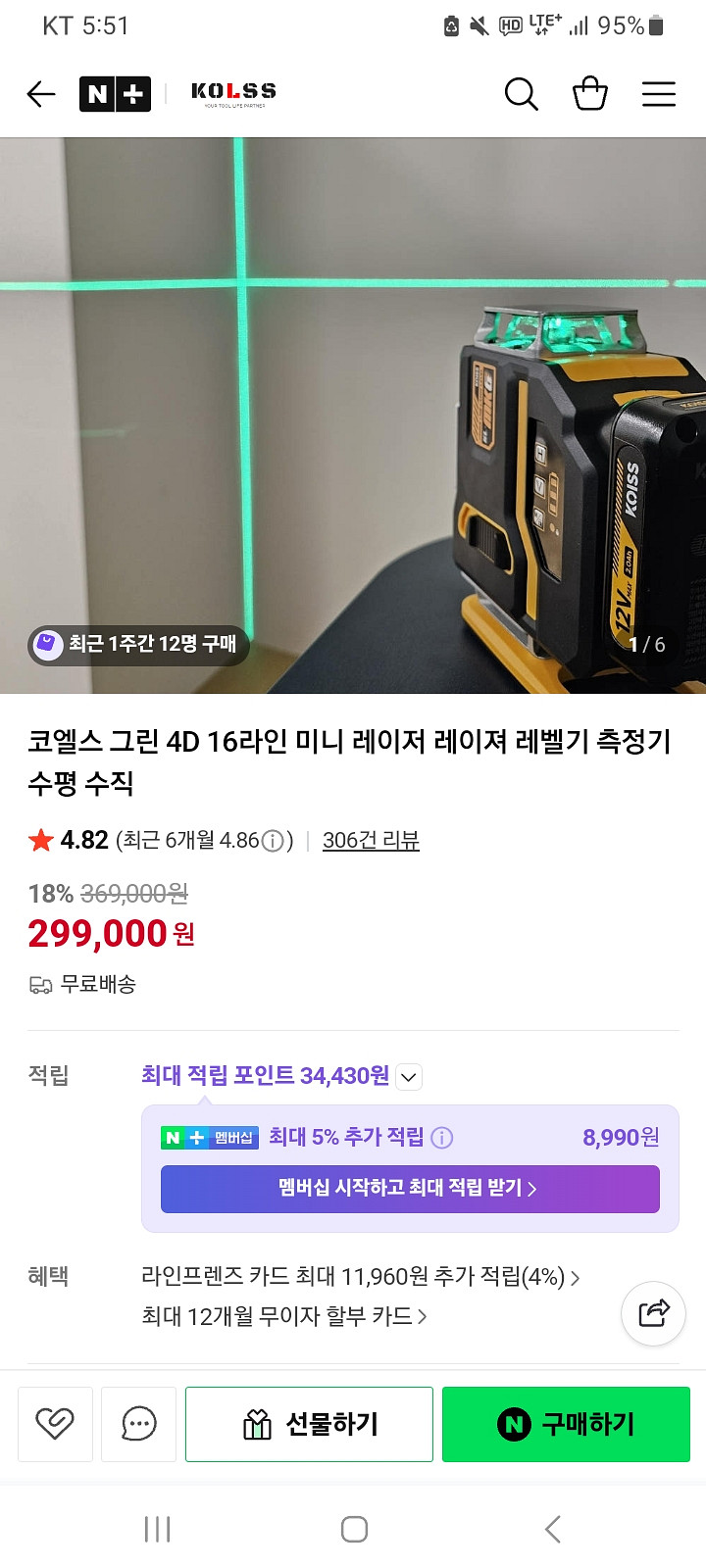Screen dimensions: 706x1568
Task: Show info for recent 6-month rating
Action: (274, 841)
